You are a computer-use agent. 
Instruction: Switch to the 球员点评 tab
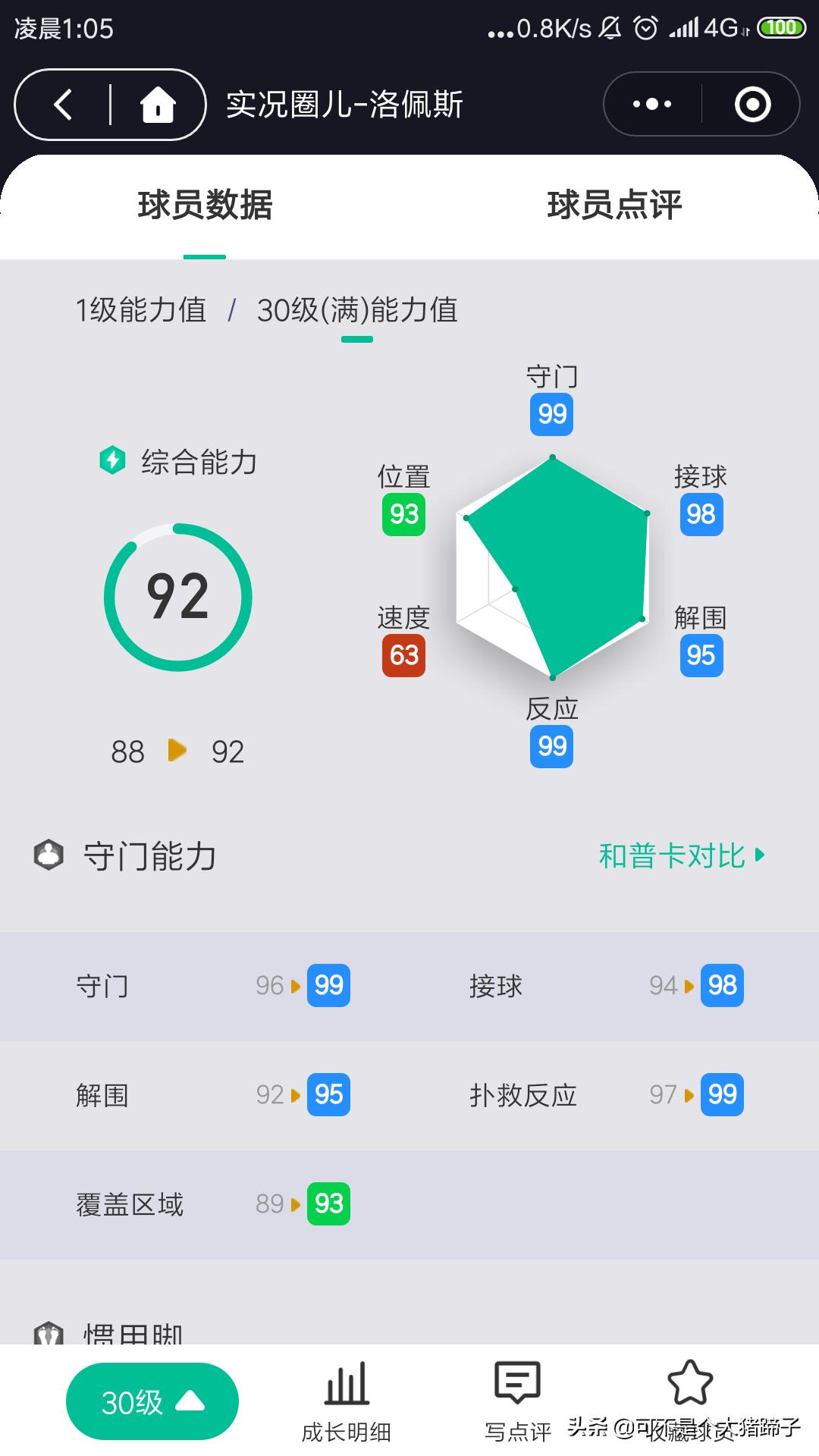(614, 205)
